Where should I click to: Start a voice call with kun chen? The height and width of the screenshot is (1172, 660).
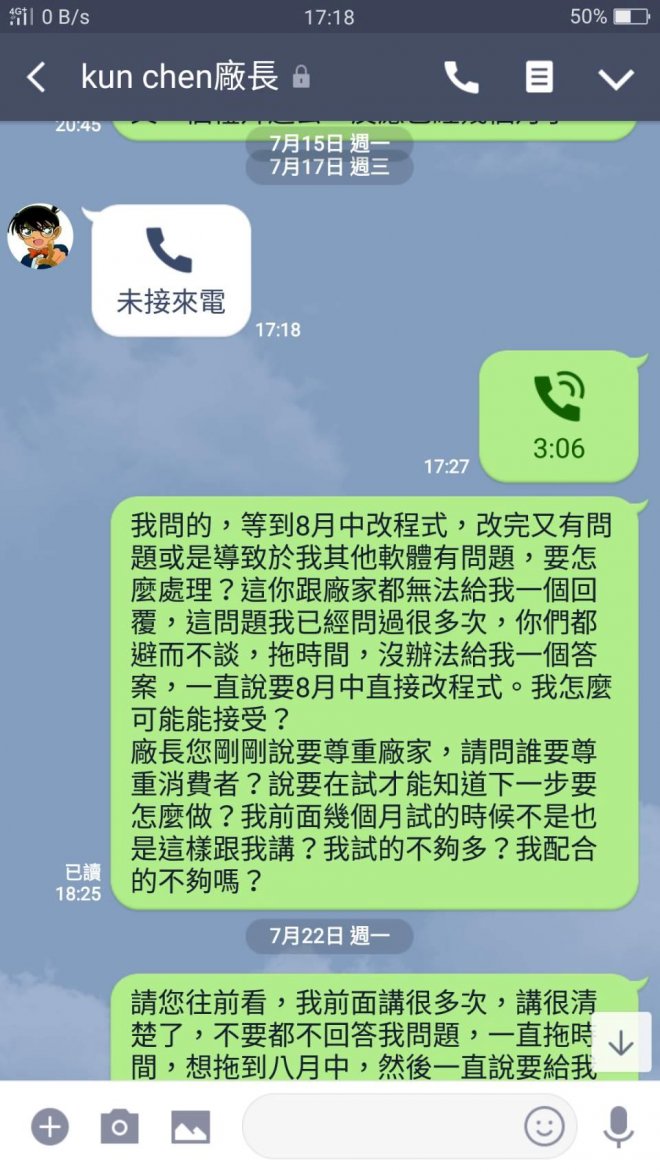pos(461,77)
